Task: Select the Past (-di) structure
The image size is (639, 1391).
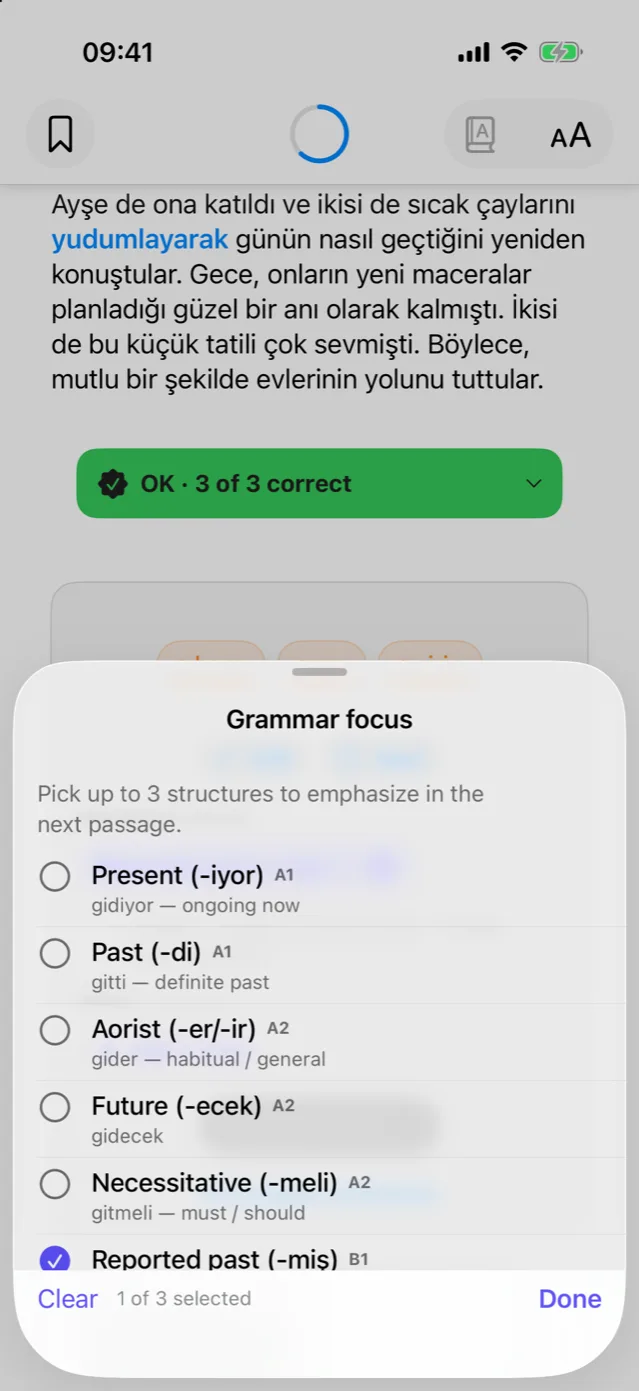Action: [x=319, y=965]
